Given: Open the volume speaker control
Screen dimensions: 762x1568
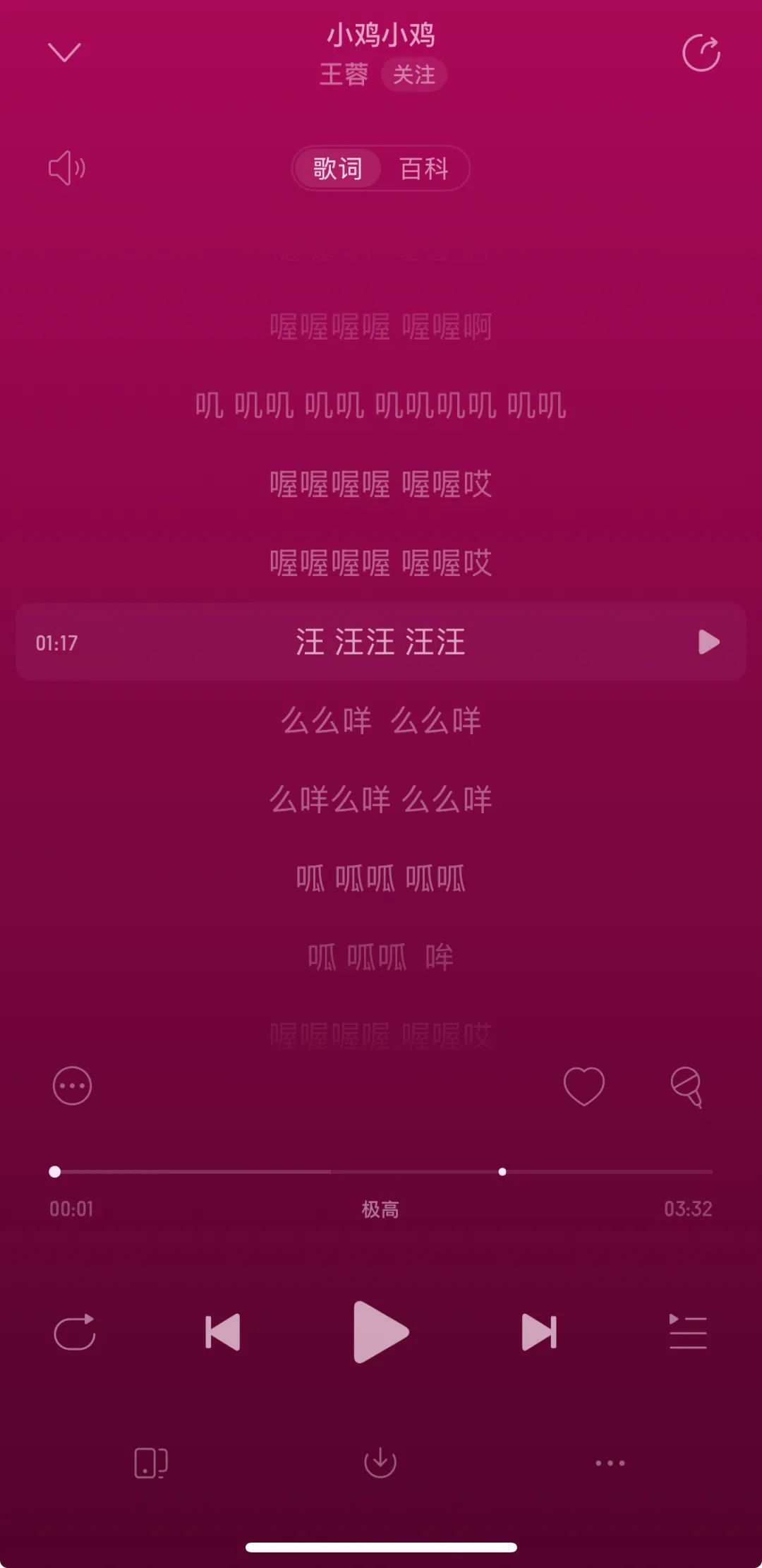Looking at the screenshot, I should point(66,168).
